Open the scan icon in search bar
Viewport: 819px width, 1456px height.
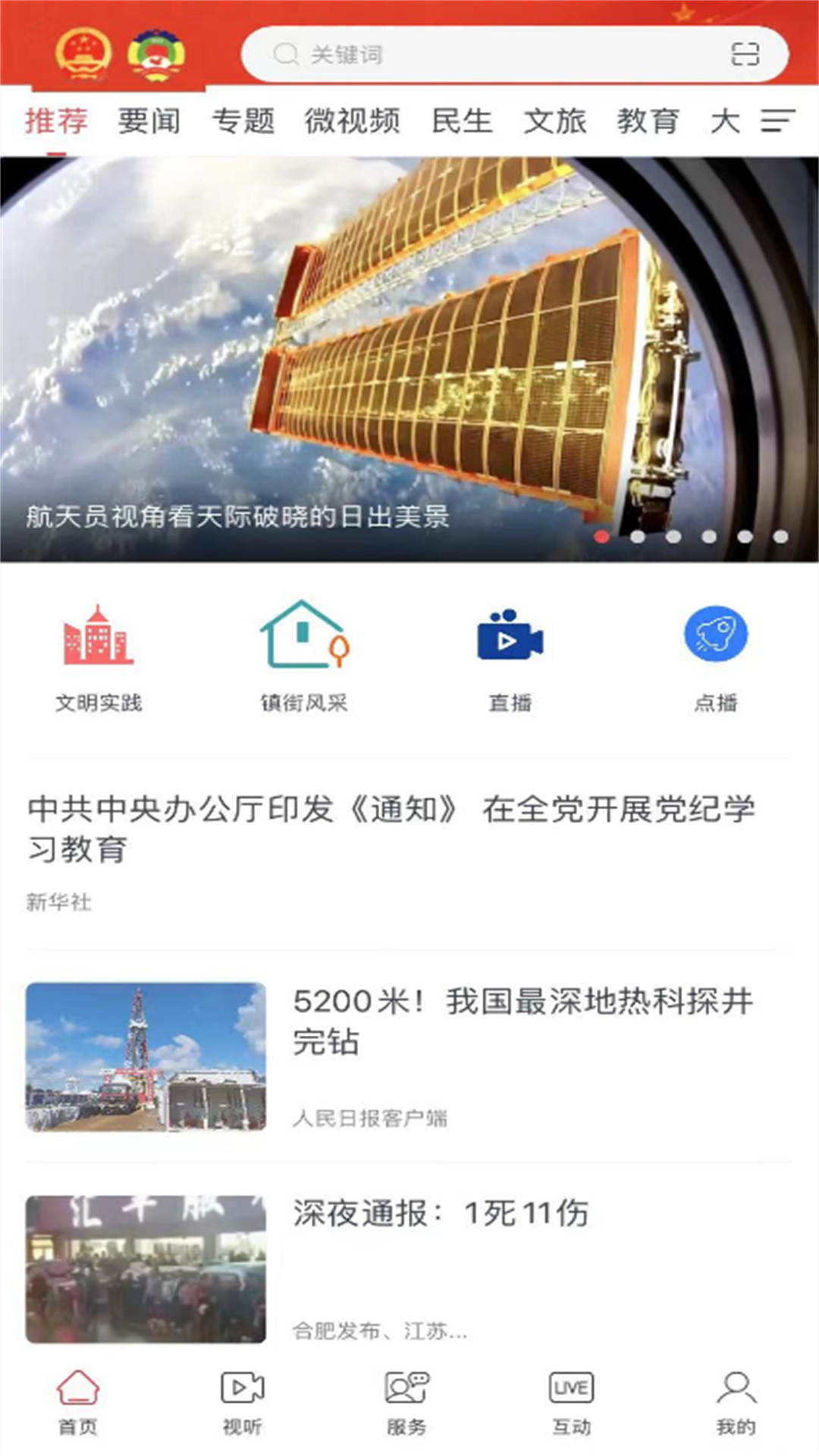(x=745, y=55)
